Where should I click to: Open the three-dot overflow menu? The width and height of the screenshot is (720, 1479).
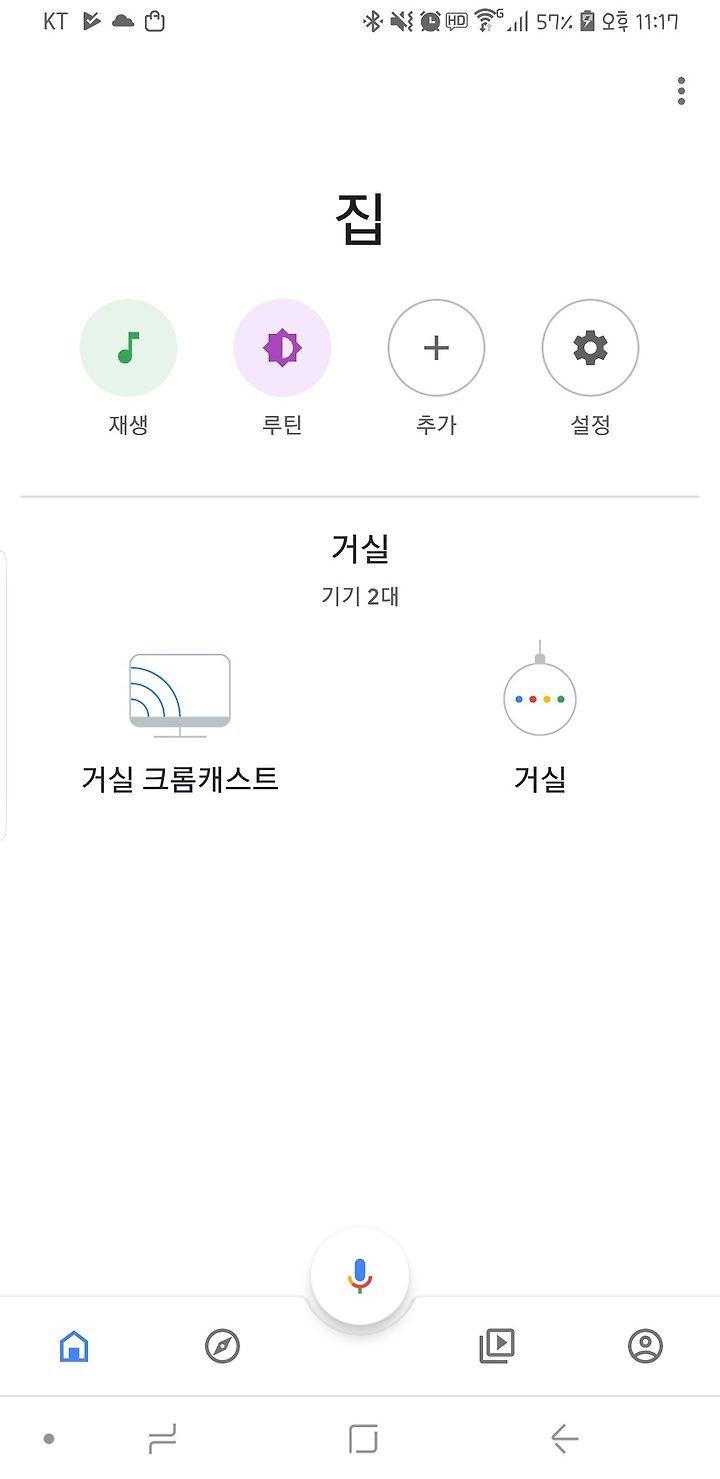(681, 91)
